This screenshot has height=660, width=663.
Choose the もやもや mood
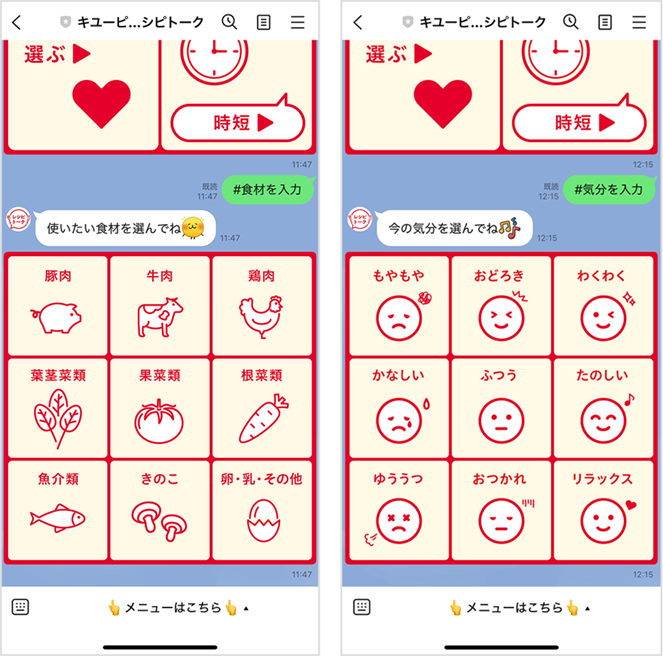398,305
